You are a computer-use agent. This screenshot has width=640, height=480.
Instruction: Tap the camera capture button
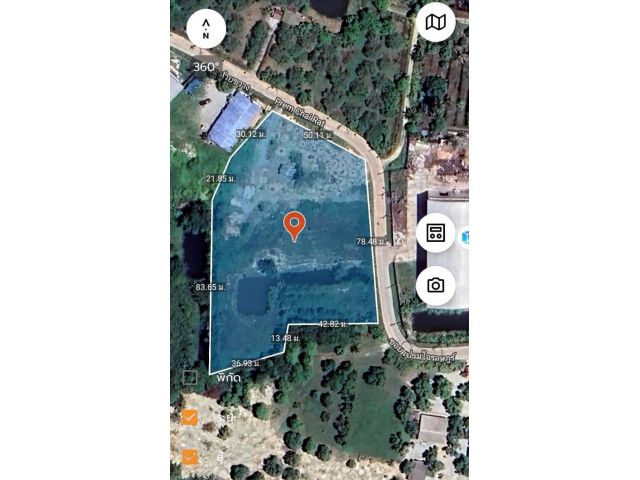click(435, 285)
